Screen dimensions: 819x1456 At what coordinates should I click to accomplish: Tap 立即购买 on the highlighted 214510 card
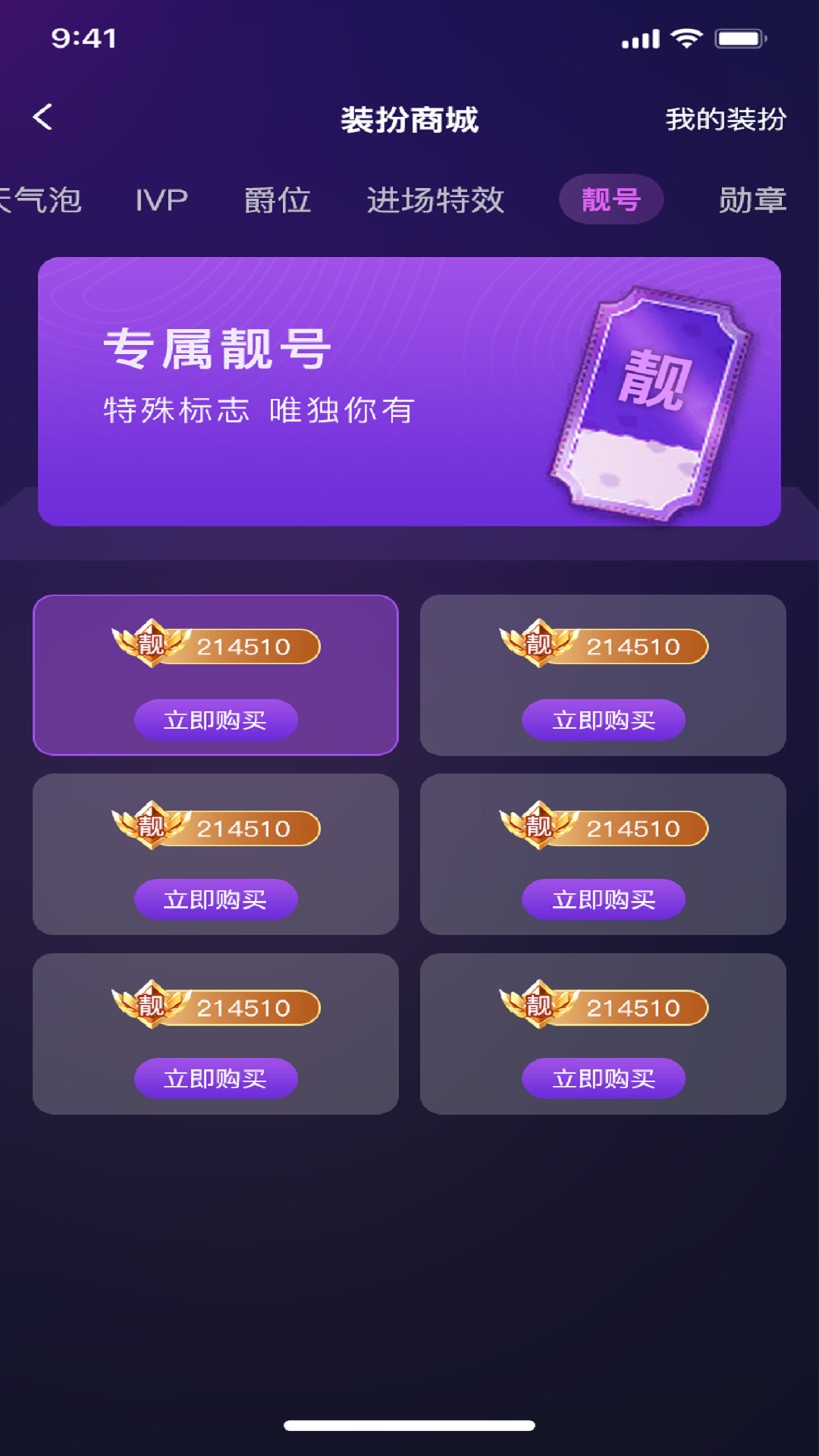click(216, 720)
